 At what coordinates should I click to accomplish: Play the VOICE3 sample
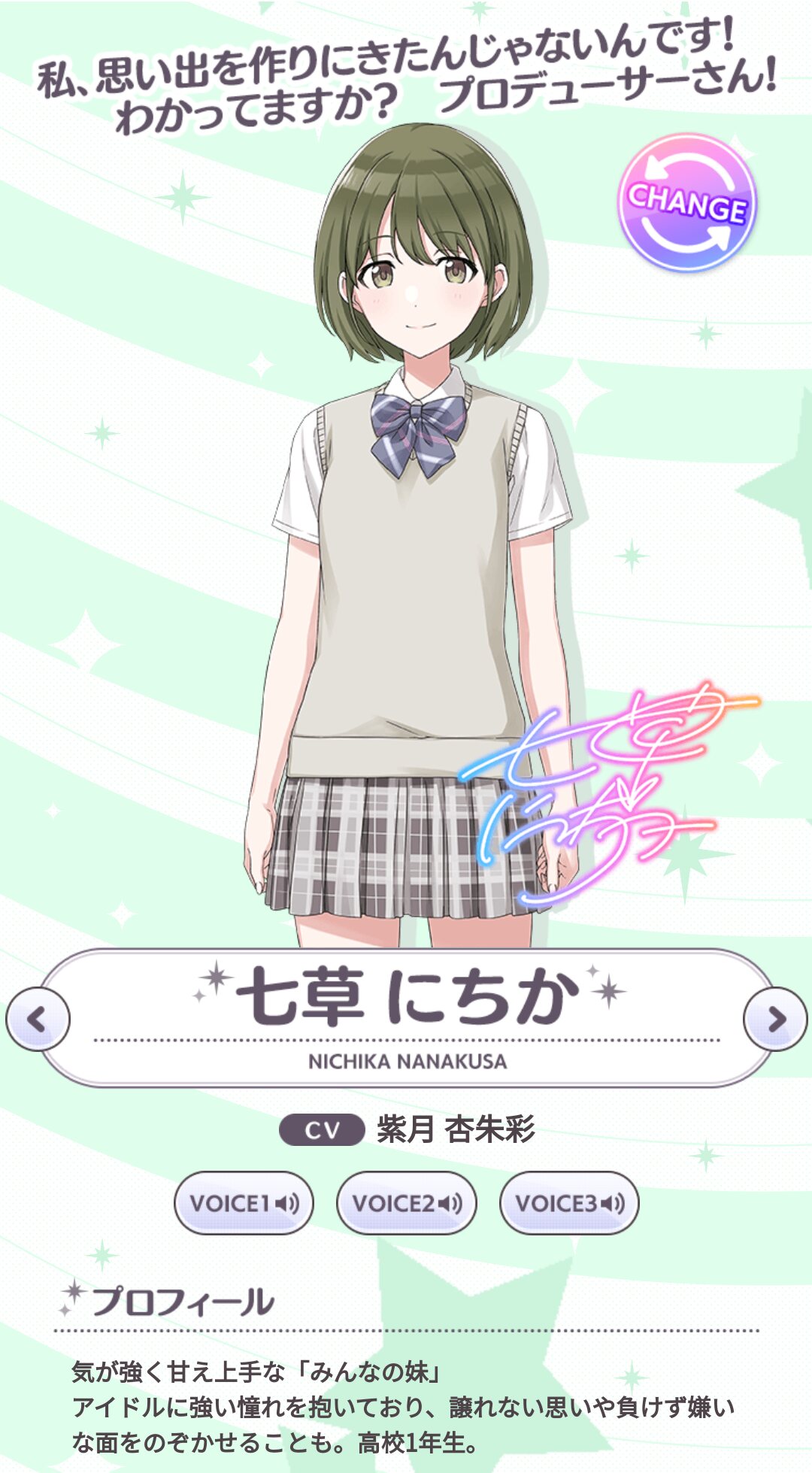tap(569, 1203)
